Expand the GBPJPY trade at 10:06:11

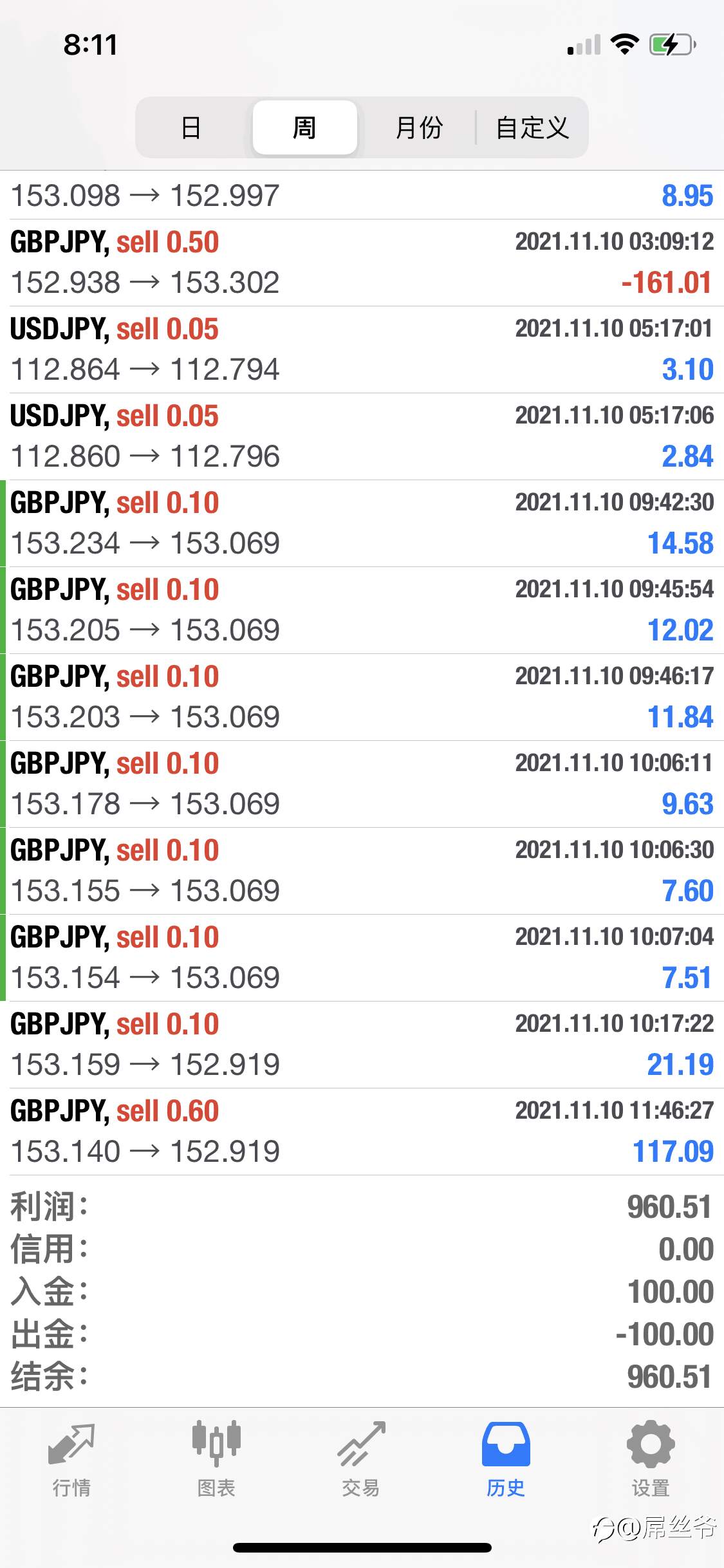[x=362, y=784]
